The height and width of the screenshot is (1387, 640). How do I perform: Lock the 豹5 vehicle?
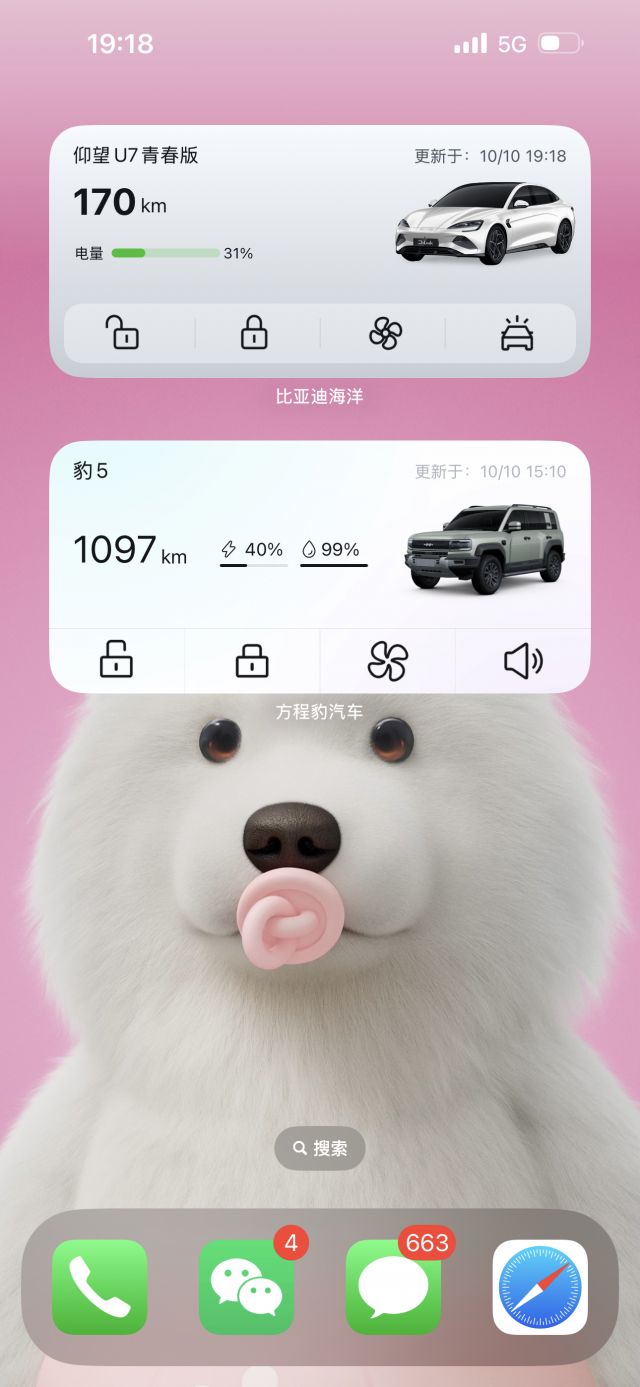(x=252, y=660)
